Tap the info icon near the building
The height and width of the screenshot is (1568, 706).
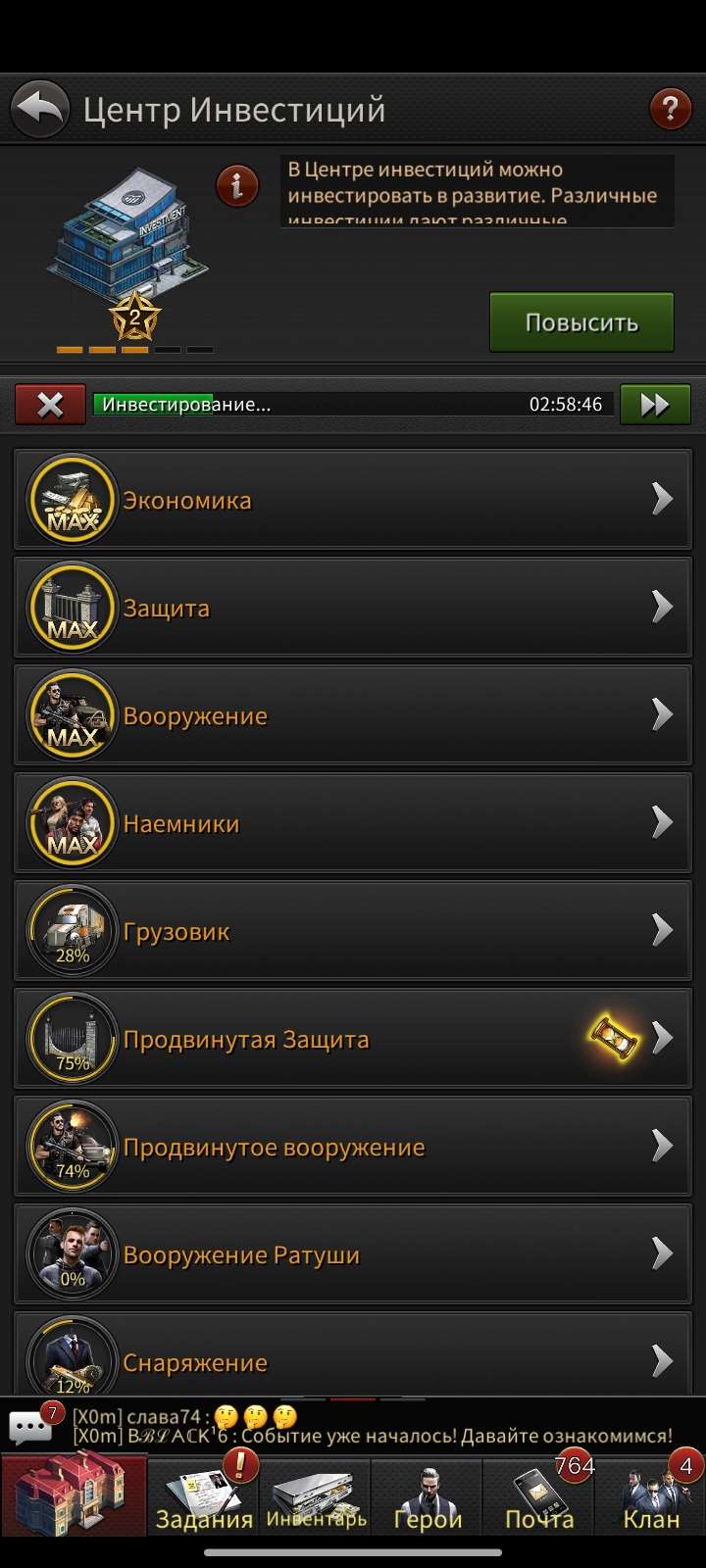tap(235, 187)
